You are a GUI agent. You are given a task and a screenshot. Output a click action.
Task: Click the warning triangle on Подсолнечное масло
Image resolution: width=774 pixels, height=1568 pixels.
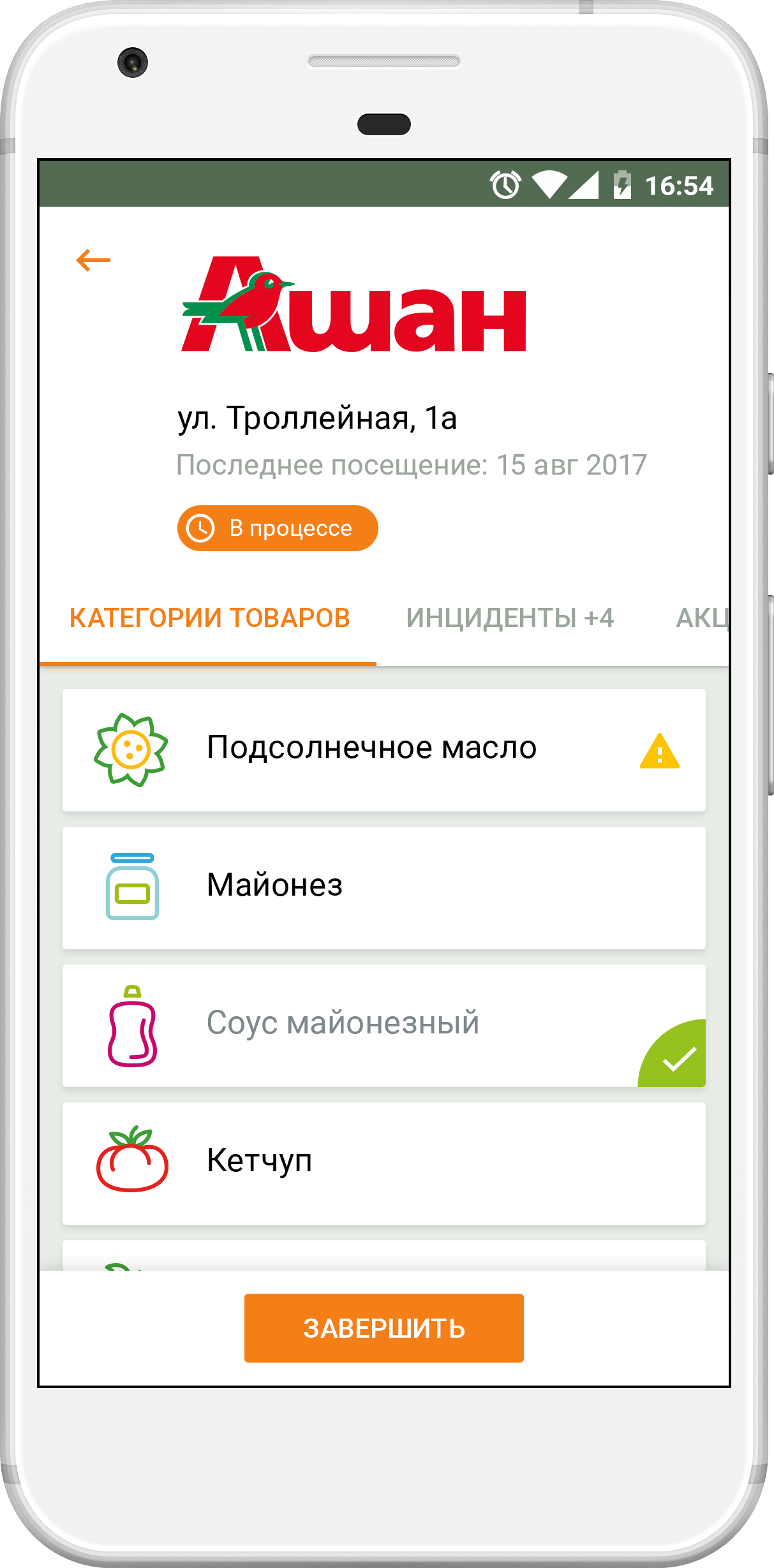click(x=660, y=750)
